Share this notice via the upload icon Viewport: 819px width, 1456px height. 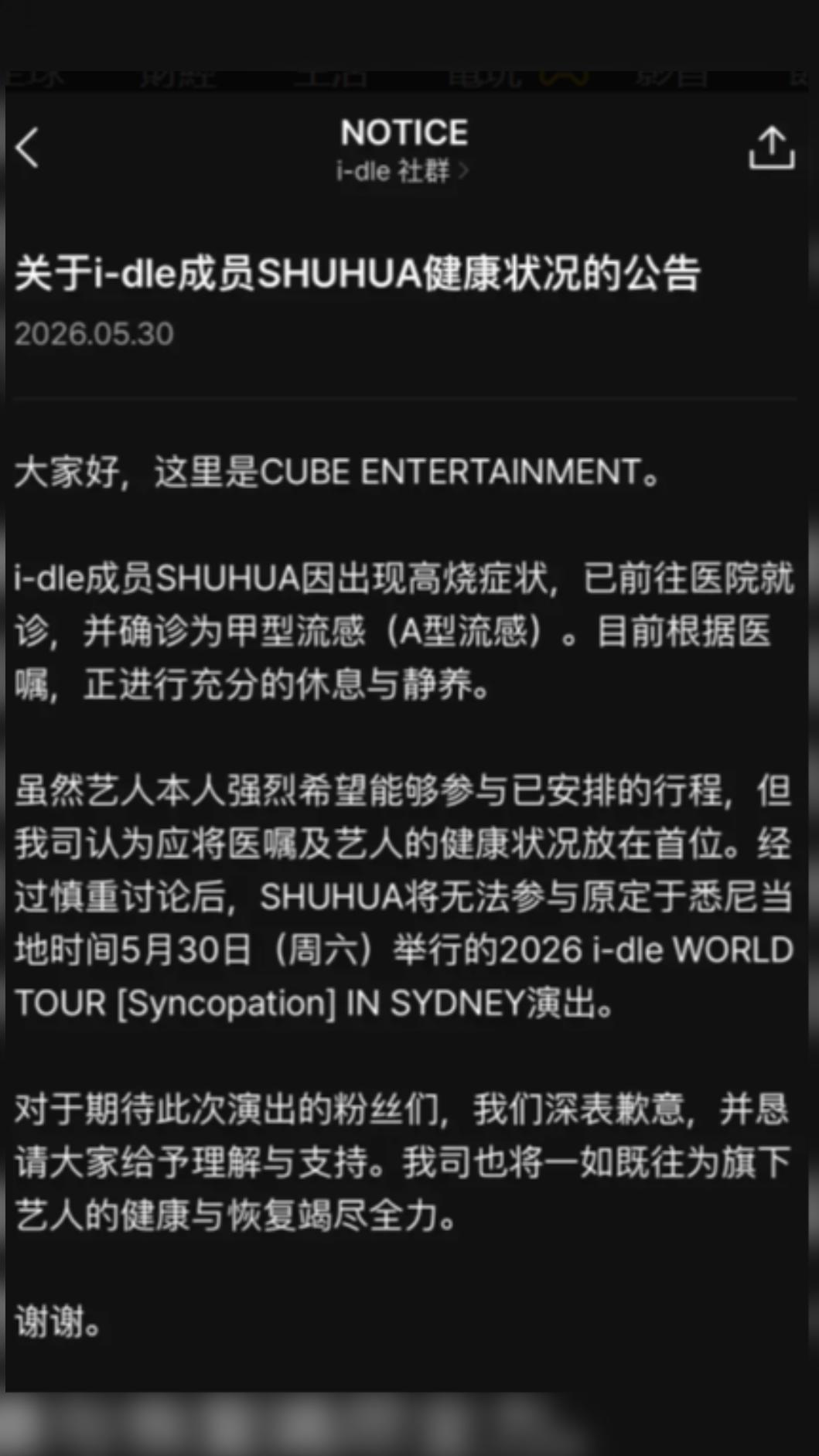pyautogui.click(x=771, y=147)
